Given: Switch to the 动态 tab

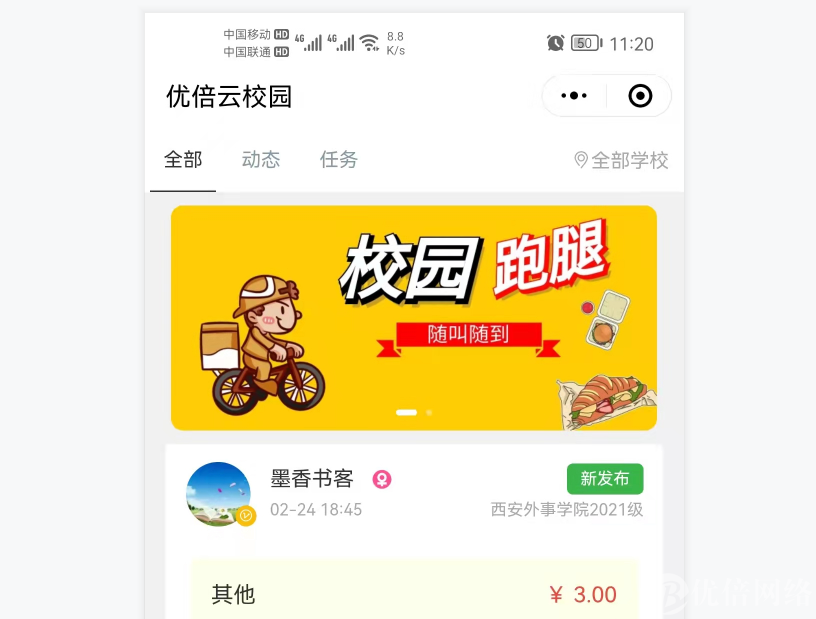Looking at the screenshot, I should point(261,160).
